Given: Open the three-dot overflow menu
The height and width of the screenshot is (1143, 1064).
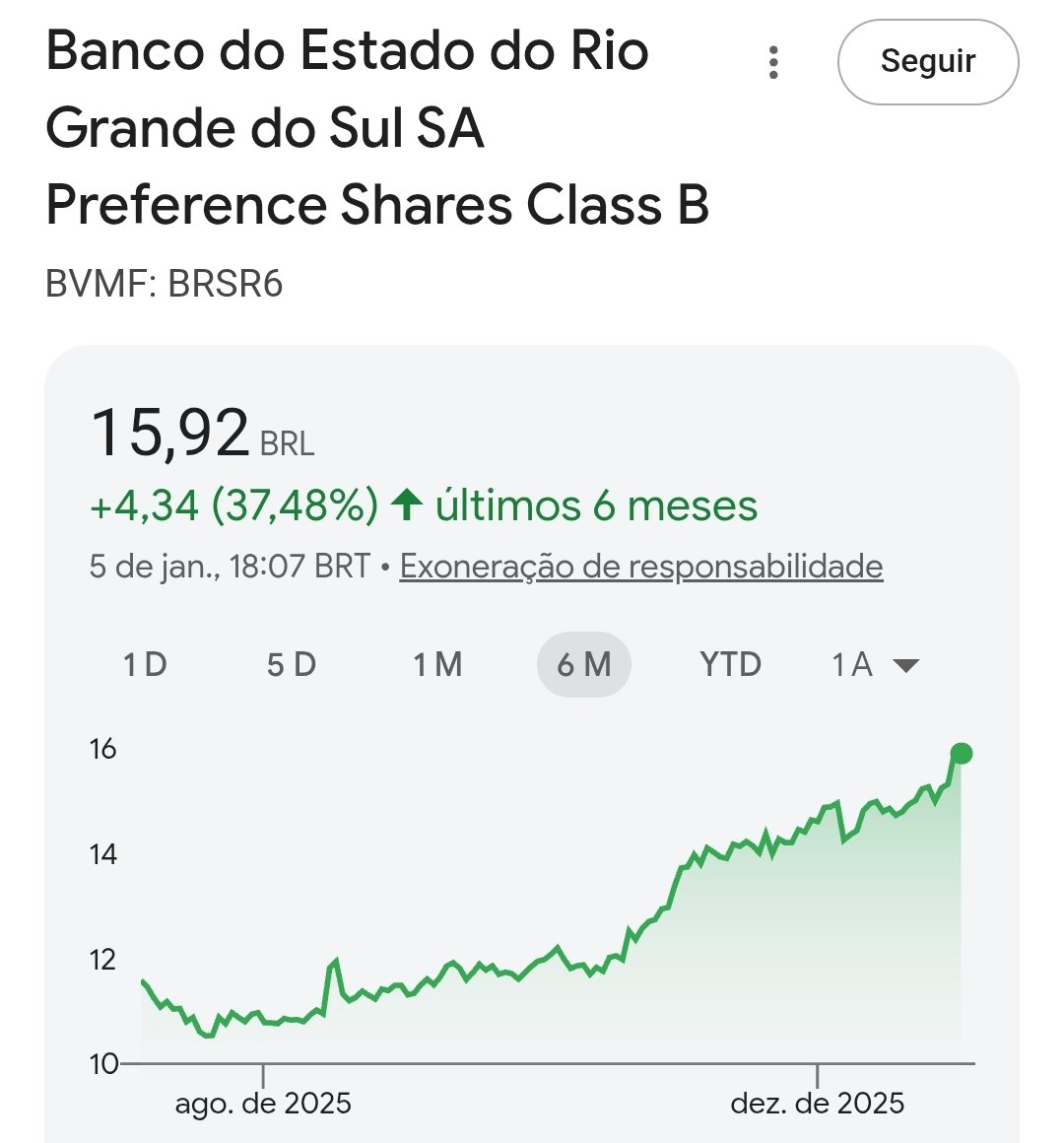Looking at the screenshot, I should (x=773, y=62).
